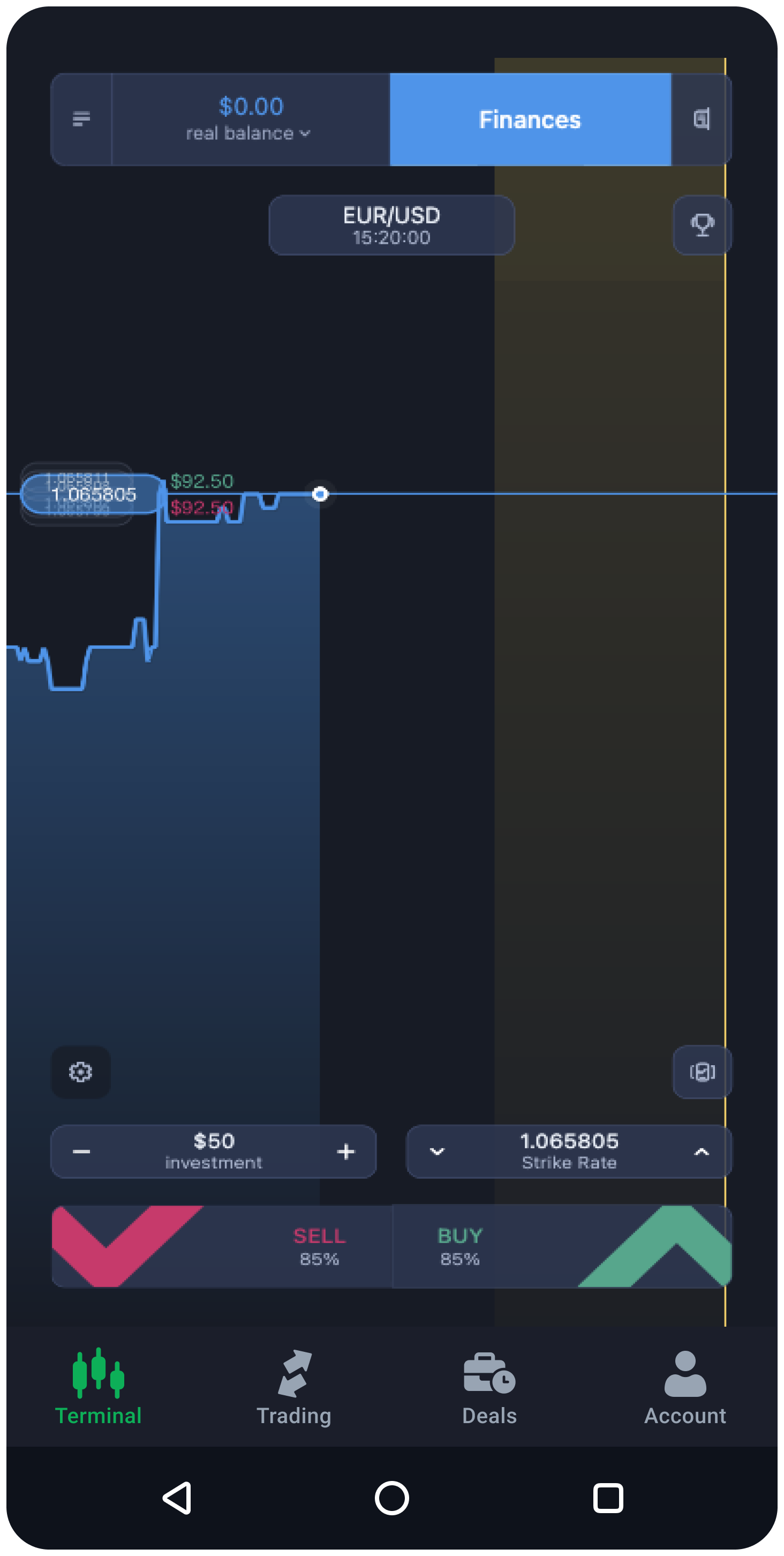The width and height of the screenshot is (784, 1556).
Task: Go to the Account tab
Action: pos(685,1389)
